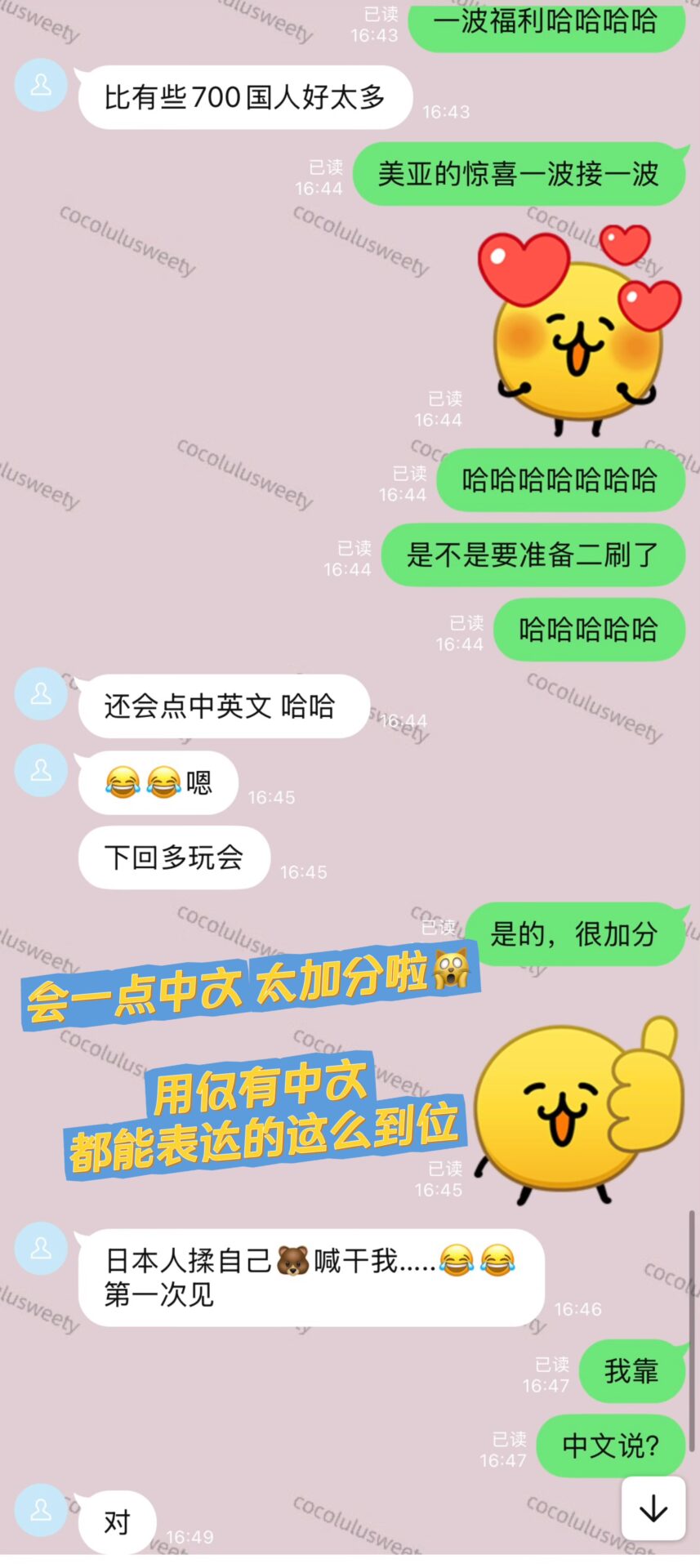Open sender avatar beside '对' message
This screenshot has height=1568, width=700.
coord(41,1511)
